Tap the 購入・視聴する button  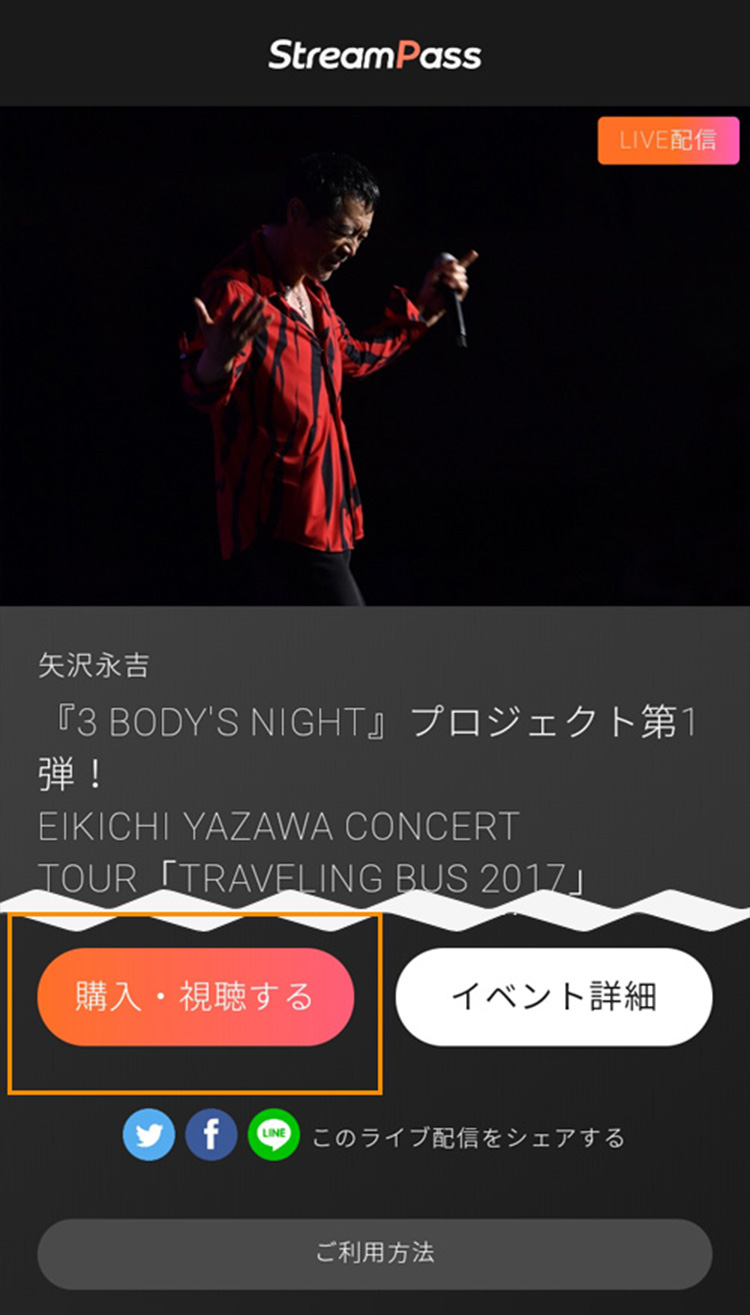coord(195,997)
